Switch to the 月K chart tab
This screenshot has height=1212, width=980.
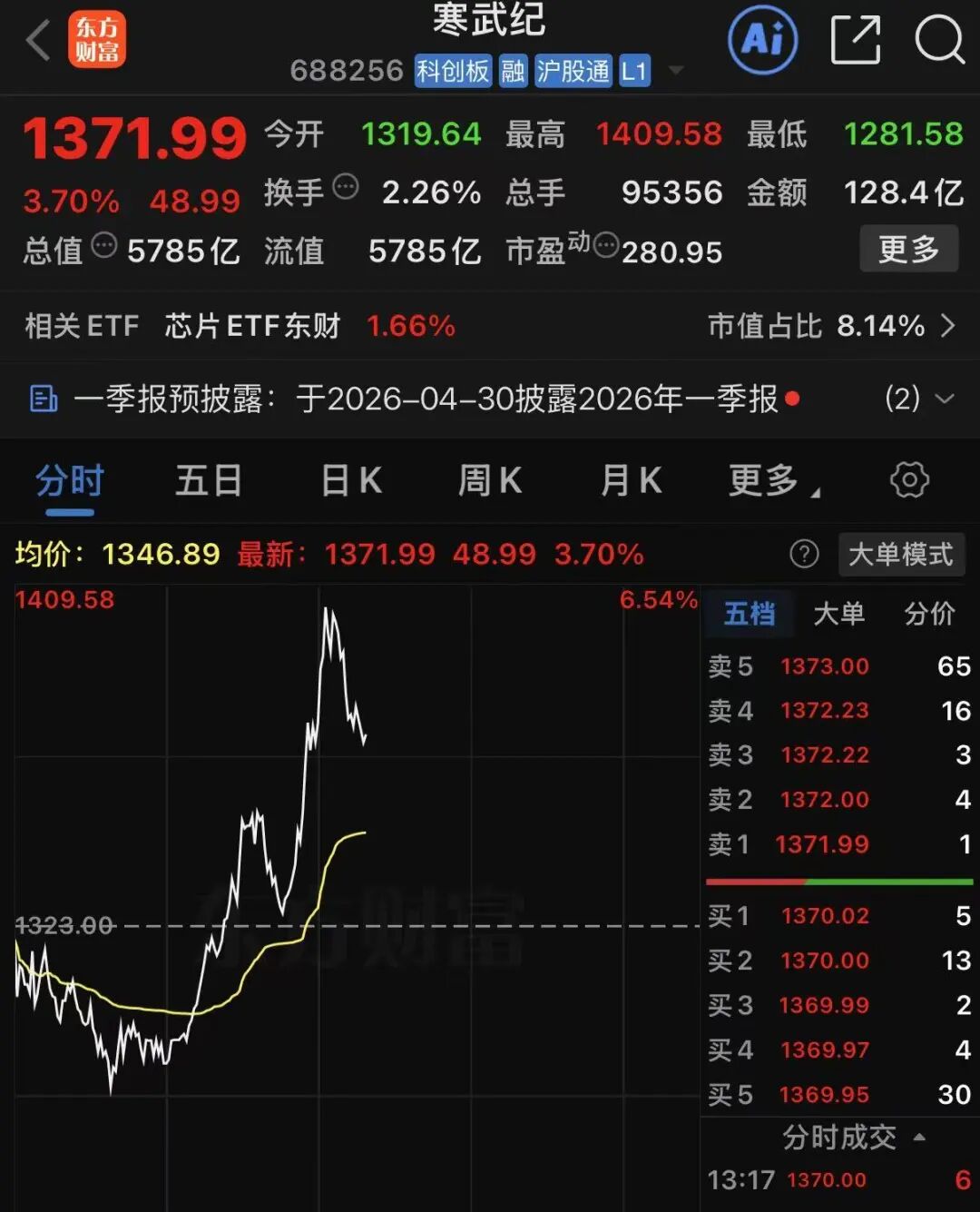(x=631, y=480)
